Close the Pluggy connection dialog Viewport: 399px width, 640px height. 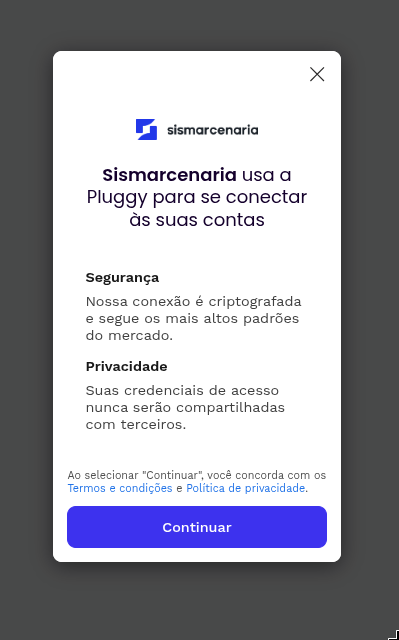[317, 74]
